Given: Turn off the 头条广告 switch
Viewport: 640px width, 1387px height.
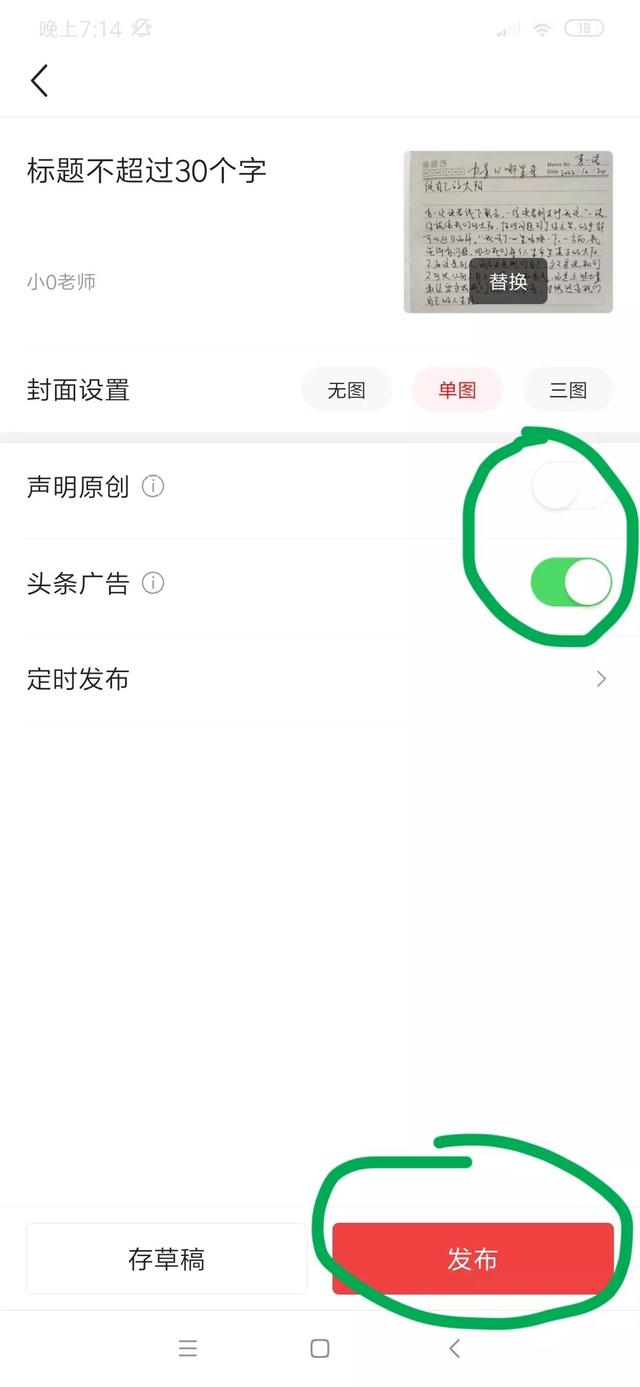Looking at the screenshot, I should pyautogui.click(x=570, y=583).
